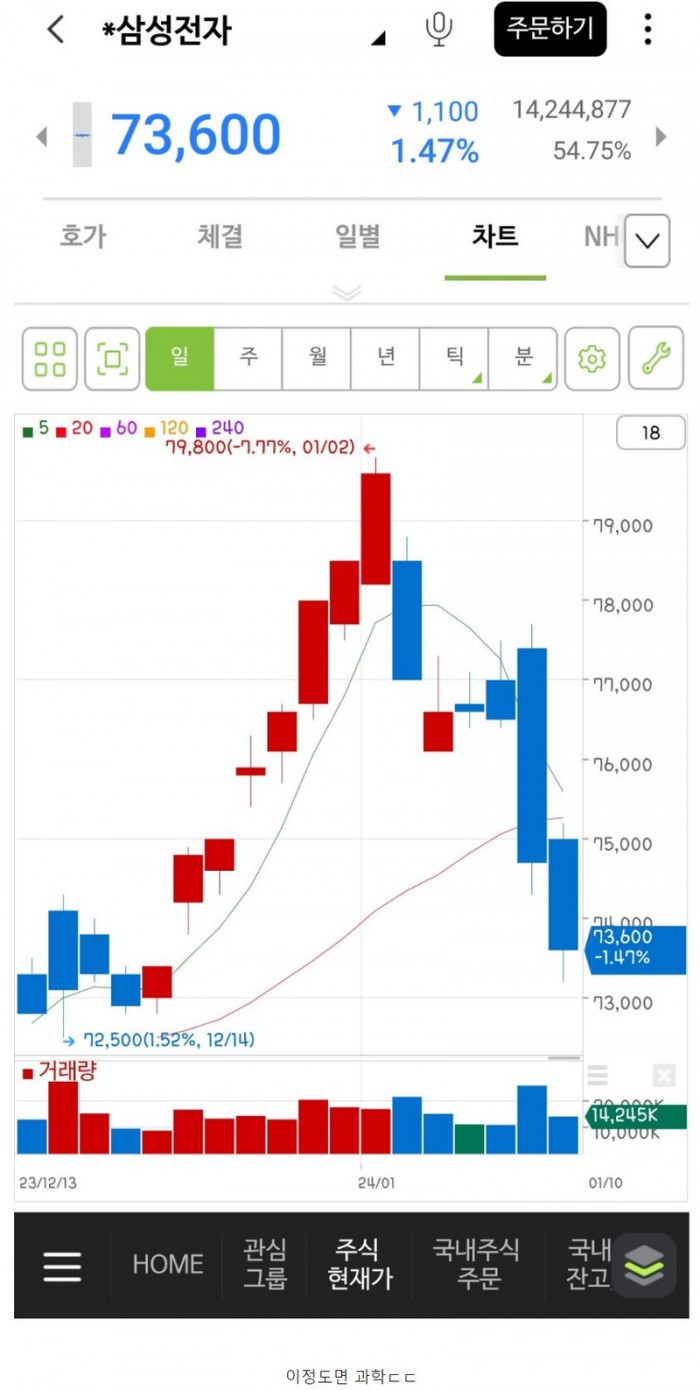The image size is (700, 1390).
Task: Open chart settings with the gear icon
Action: point(592,358)
